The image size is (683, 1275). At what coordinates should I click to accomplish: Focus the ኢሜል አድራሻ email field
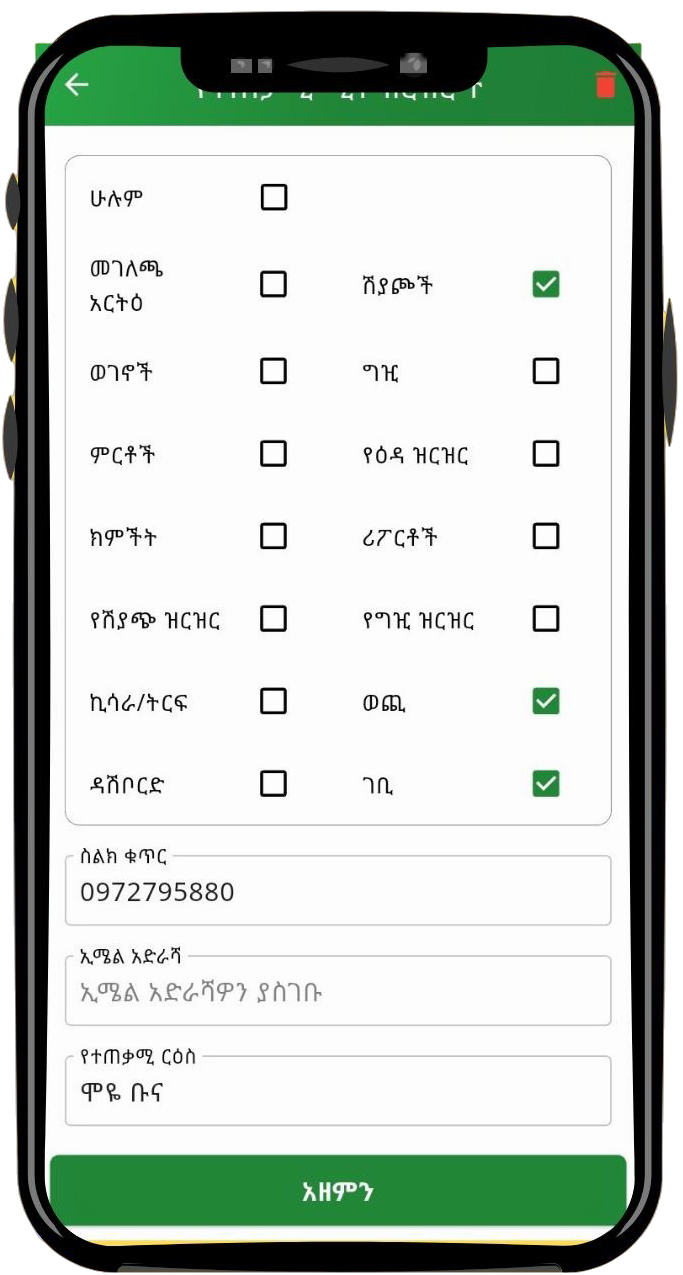(338, 992)
